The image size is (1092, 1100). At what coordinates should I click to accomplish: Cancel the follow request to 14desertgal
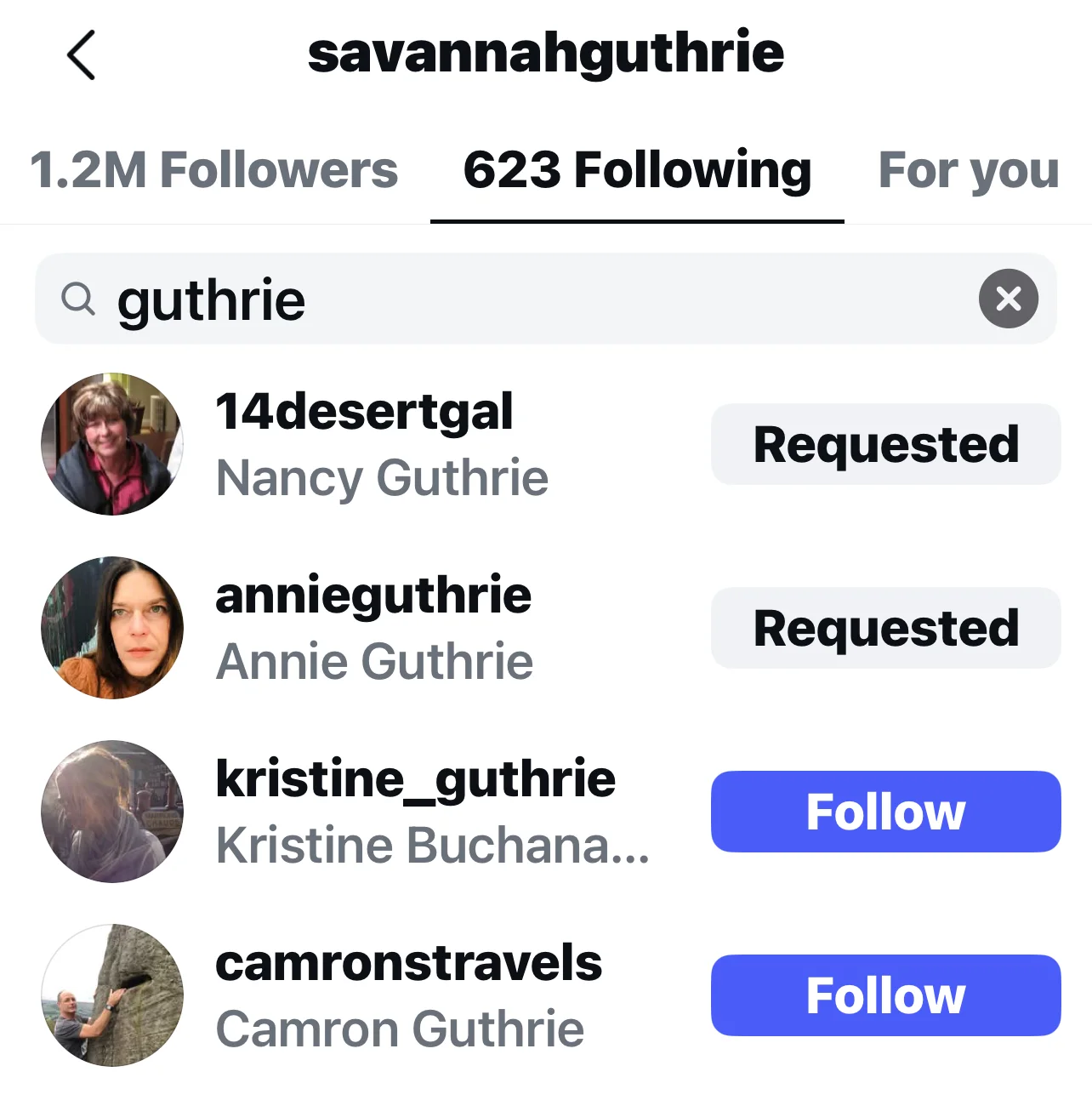click(885, 444)
